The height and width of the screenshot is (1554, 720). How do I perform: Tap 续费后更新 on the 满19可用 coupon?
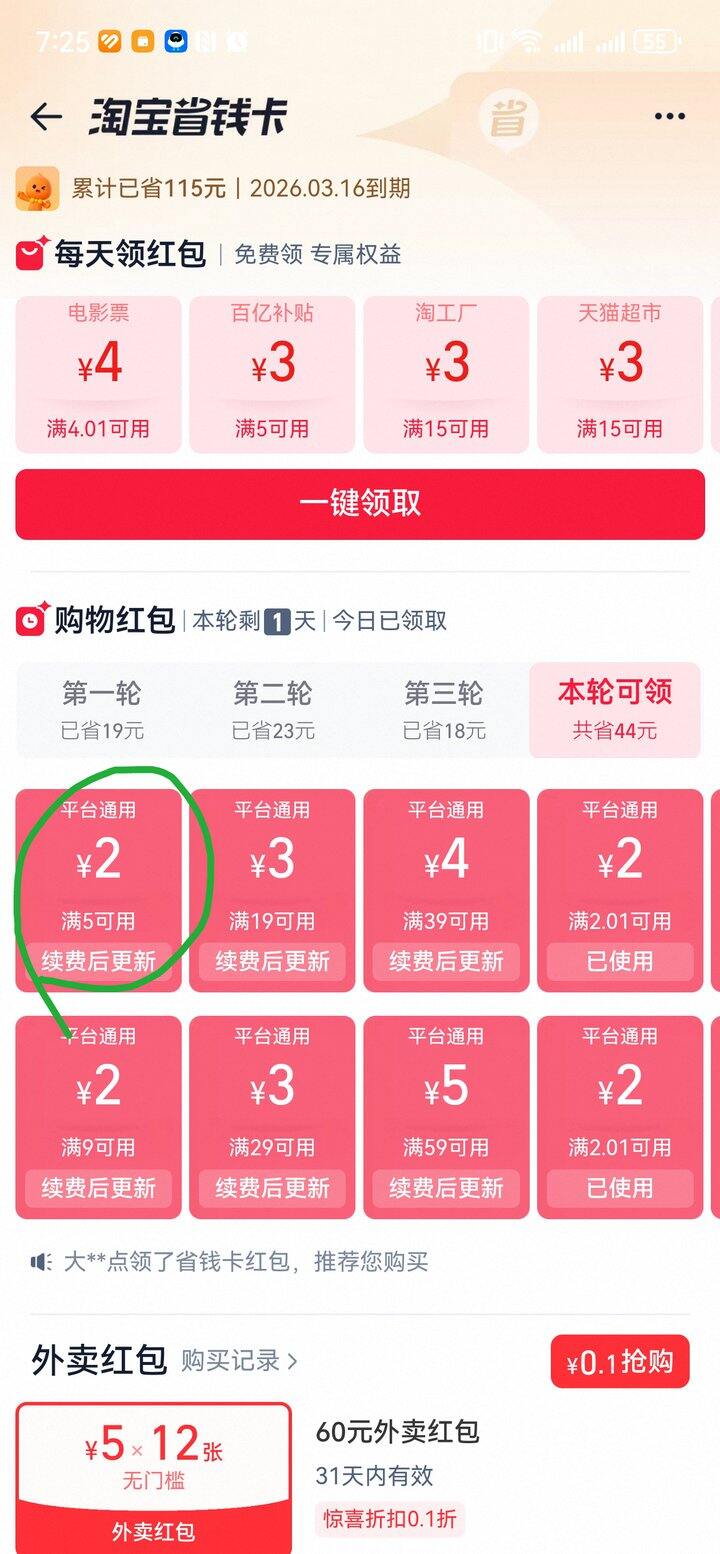[x=272, y=961]
